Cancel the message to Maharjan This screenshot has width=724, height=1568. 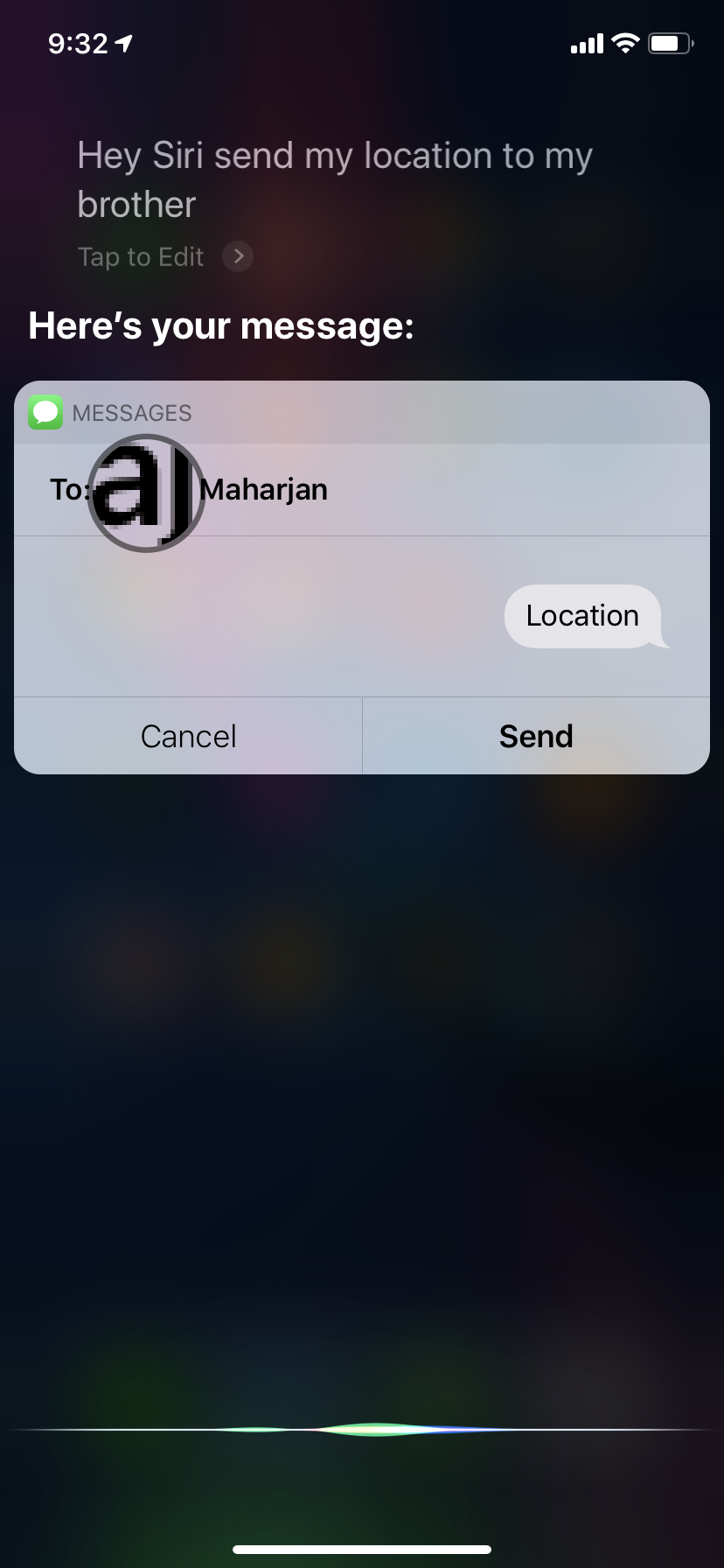(188, 736)
